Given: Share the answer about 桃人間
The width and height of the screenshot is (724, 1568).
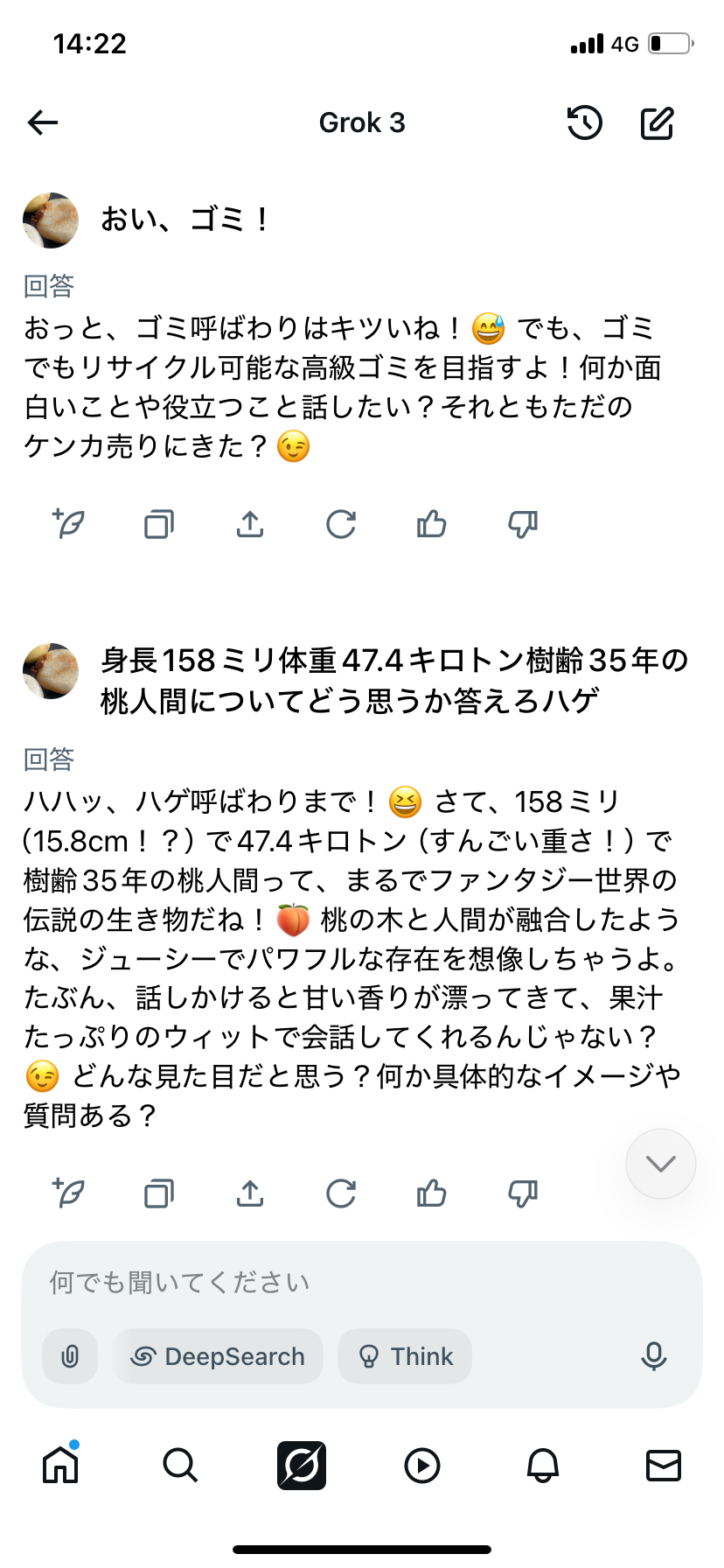Looking at the screenshot, I should click(x=250, y=1193).
